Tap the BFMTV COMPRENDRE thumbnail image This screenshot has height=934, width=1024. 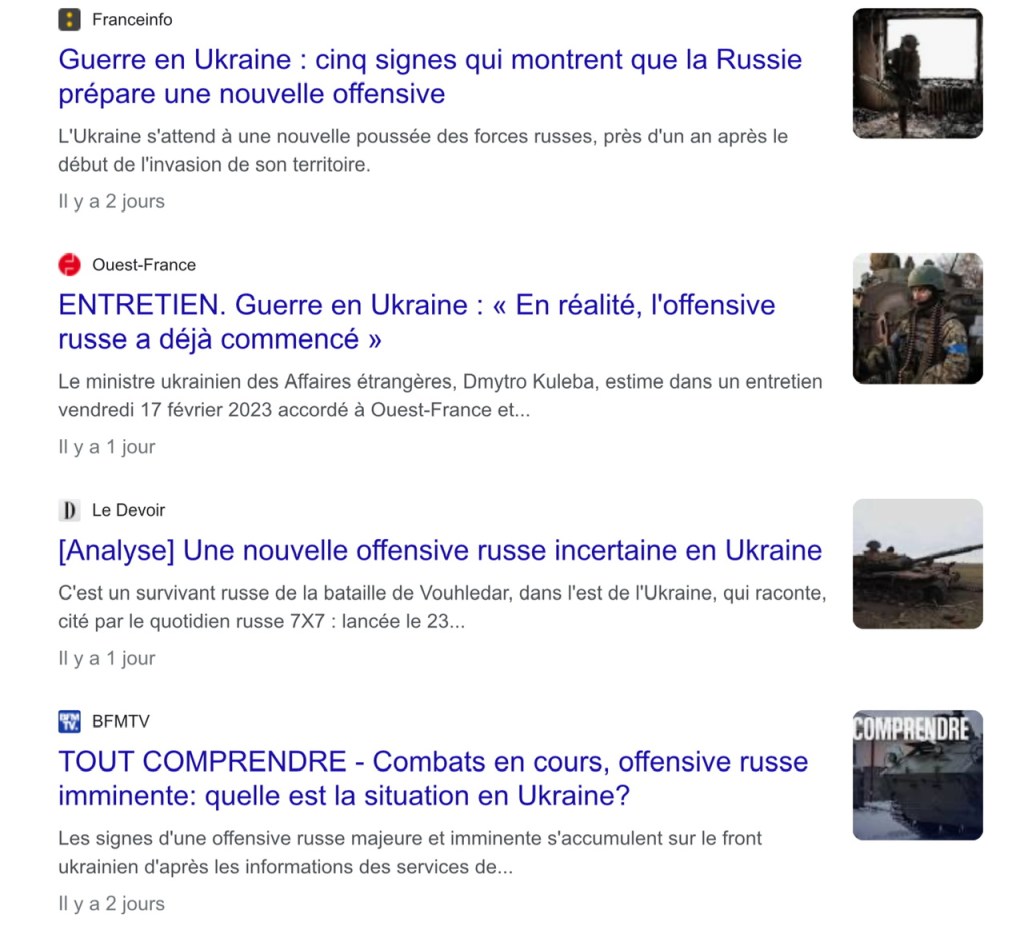917,775
